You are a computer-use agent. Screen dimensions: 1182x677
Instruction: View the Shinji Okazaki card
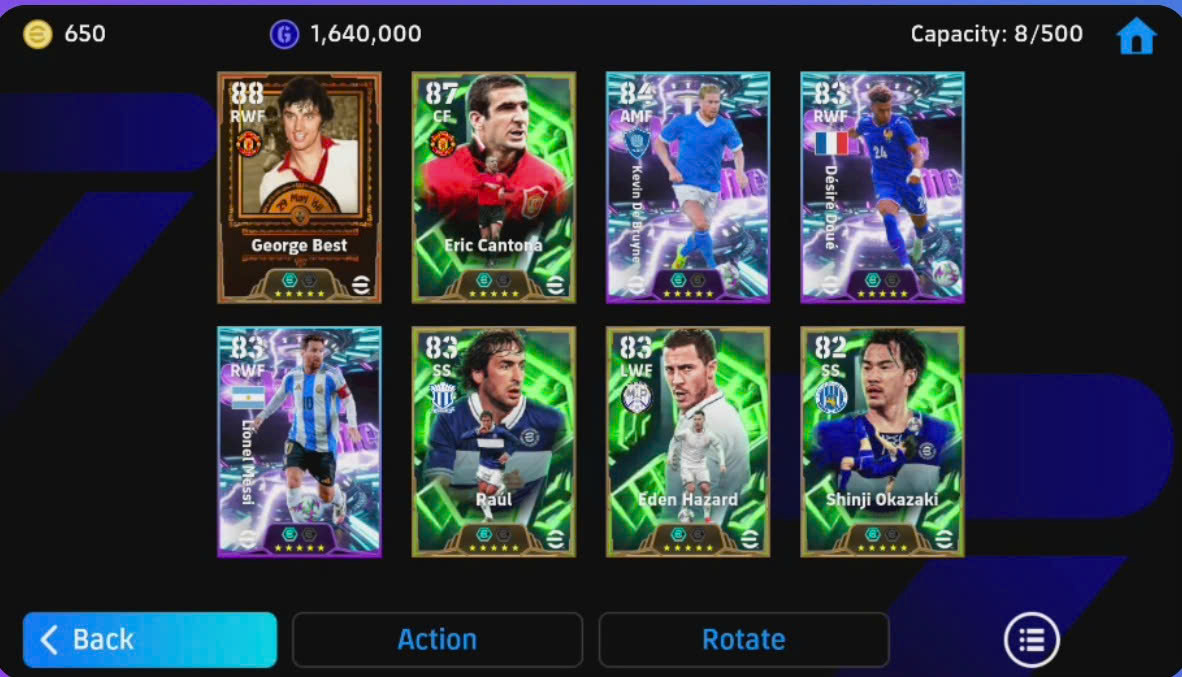tap(882, 441)
